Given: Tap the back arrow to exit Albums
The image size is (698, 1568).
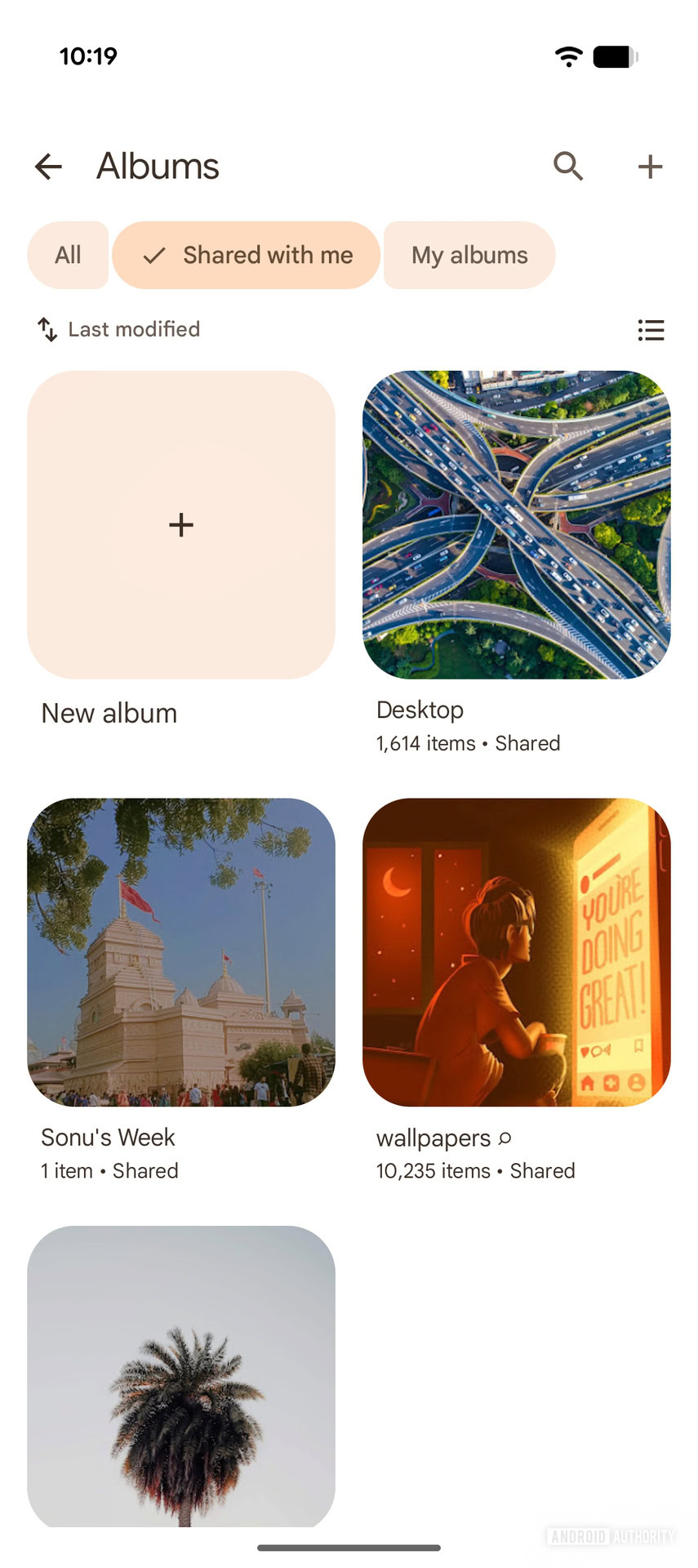Looking at the screenshot, I should tap(48, 166).
